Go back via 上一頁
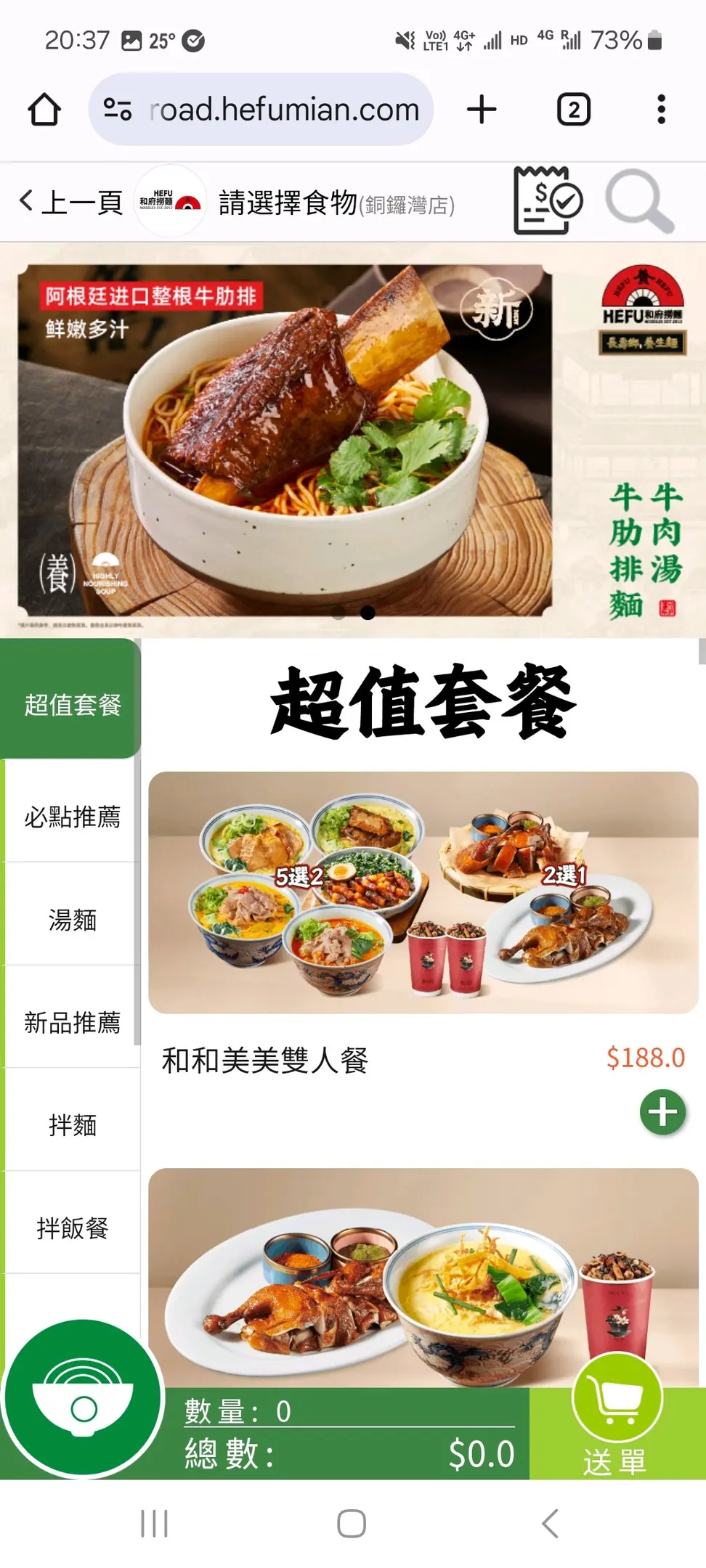This screenshot has width=706, height=1568. 71,202
